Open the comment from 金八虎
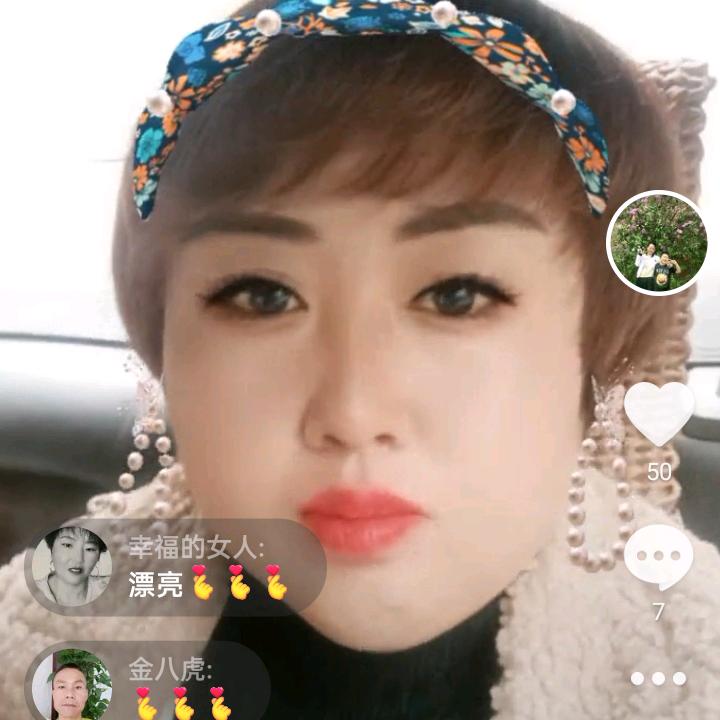 (150, 686)
